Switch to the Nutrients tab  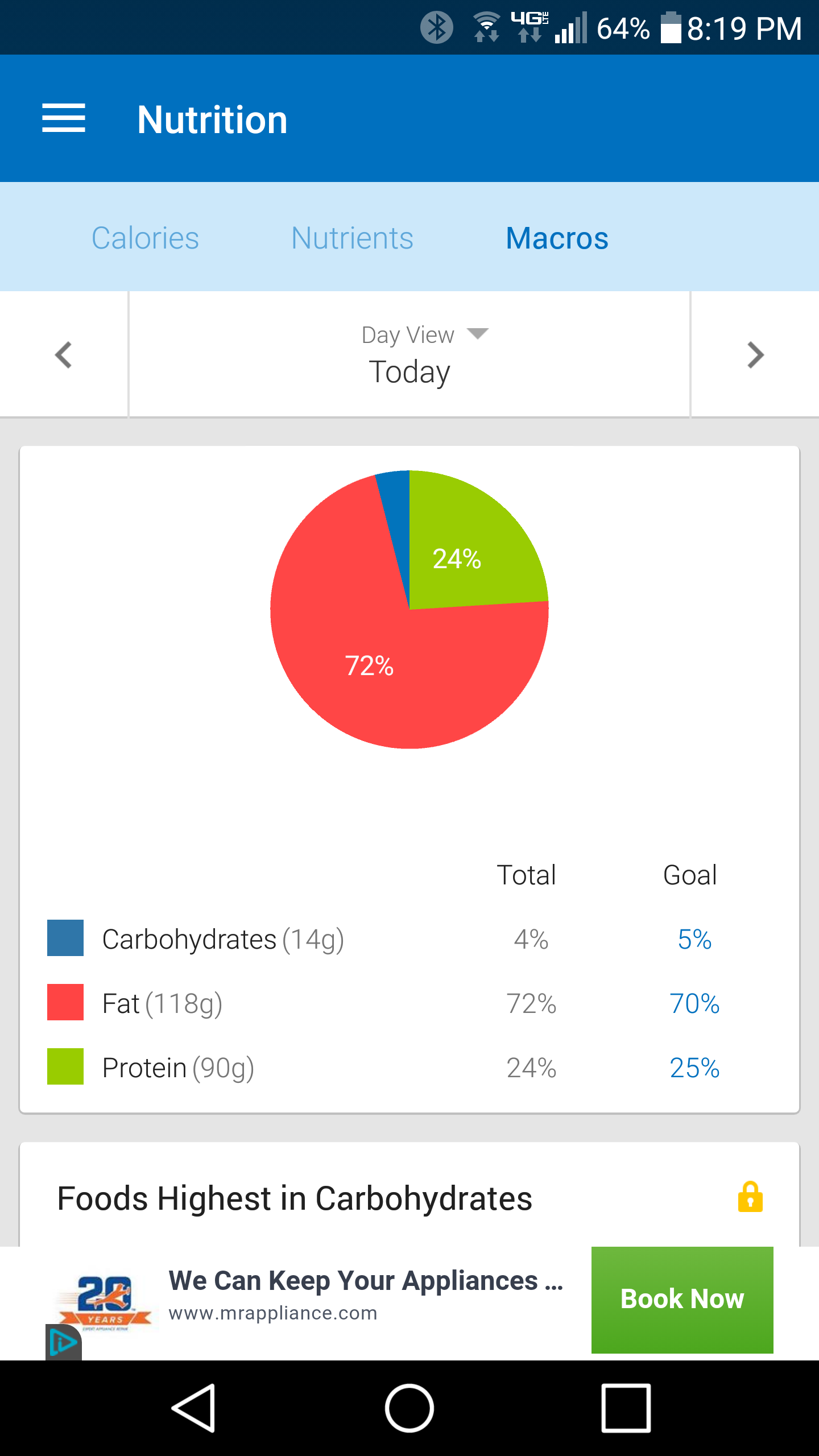(x=352, y=238)
